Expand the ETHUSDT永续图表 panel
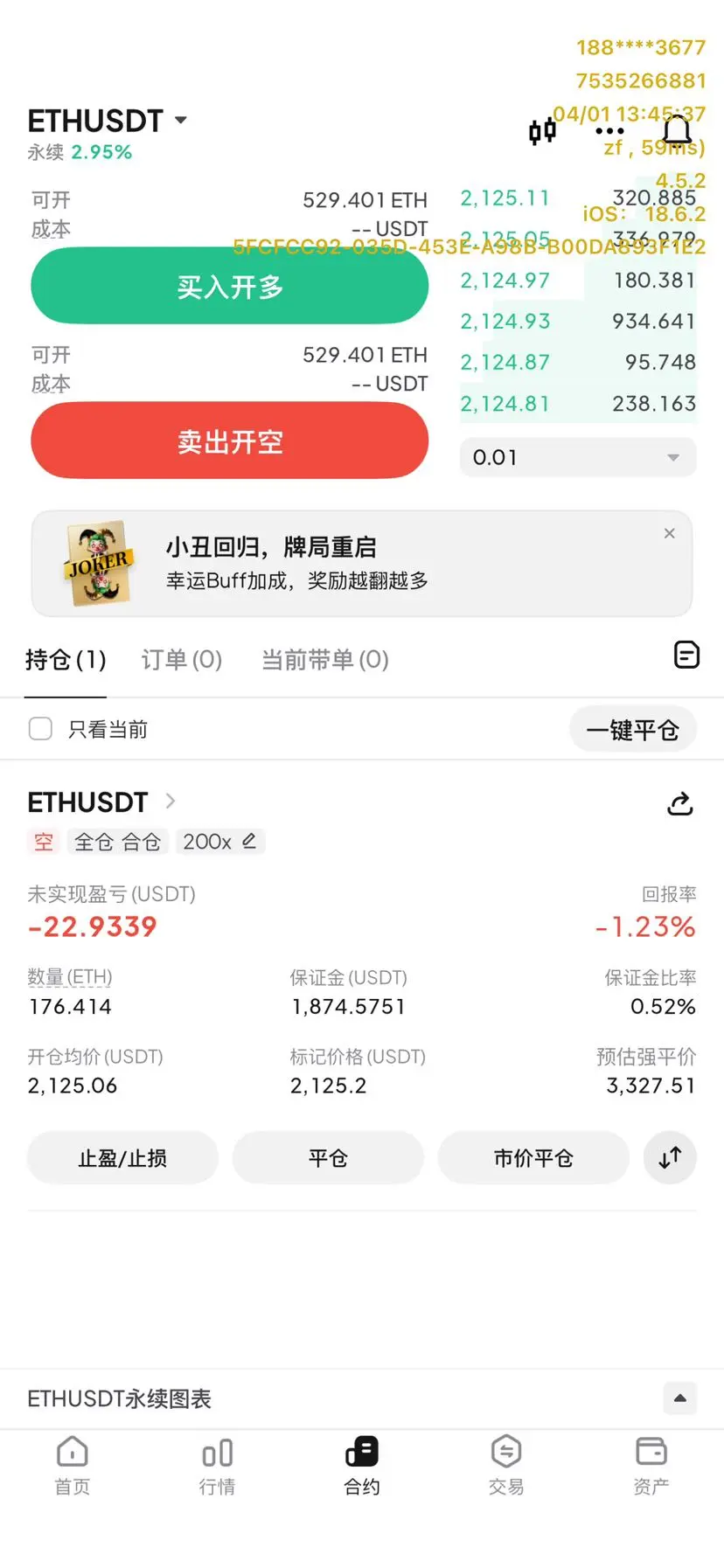 click(x=679, y=1398)
